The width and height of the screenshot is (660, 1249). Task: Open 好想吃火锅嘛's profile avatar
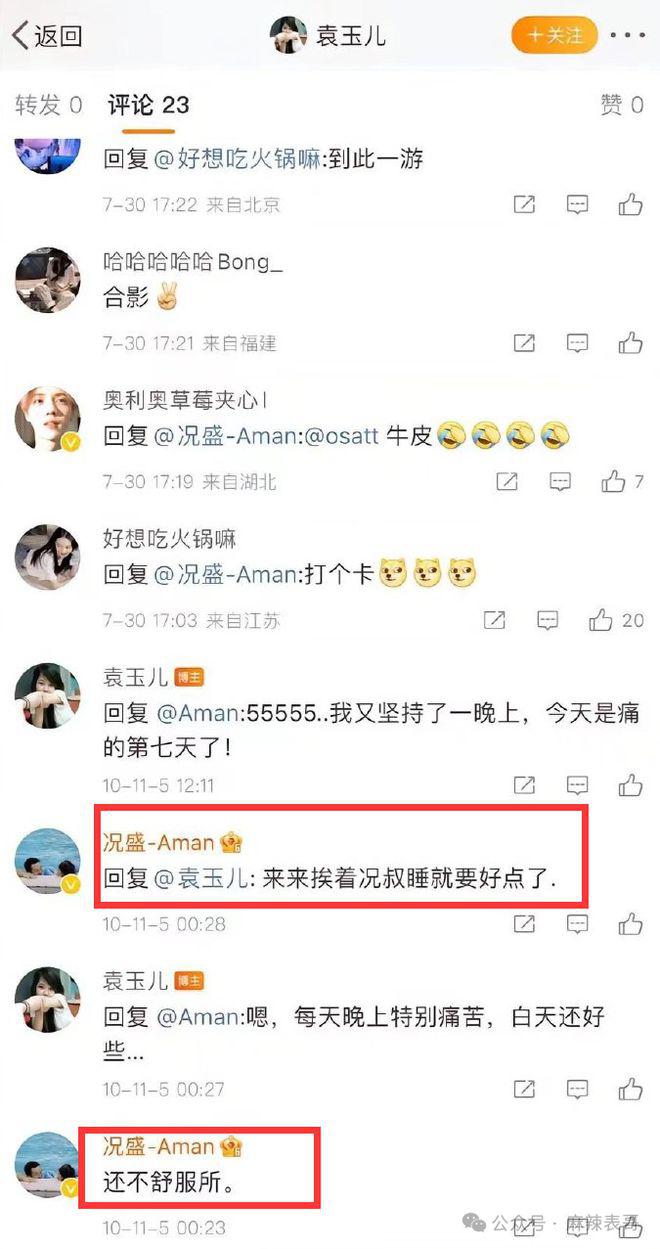[47, 556]
